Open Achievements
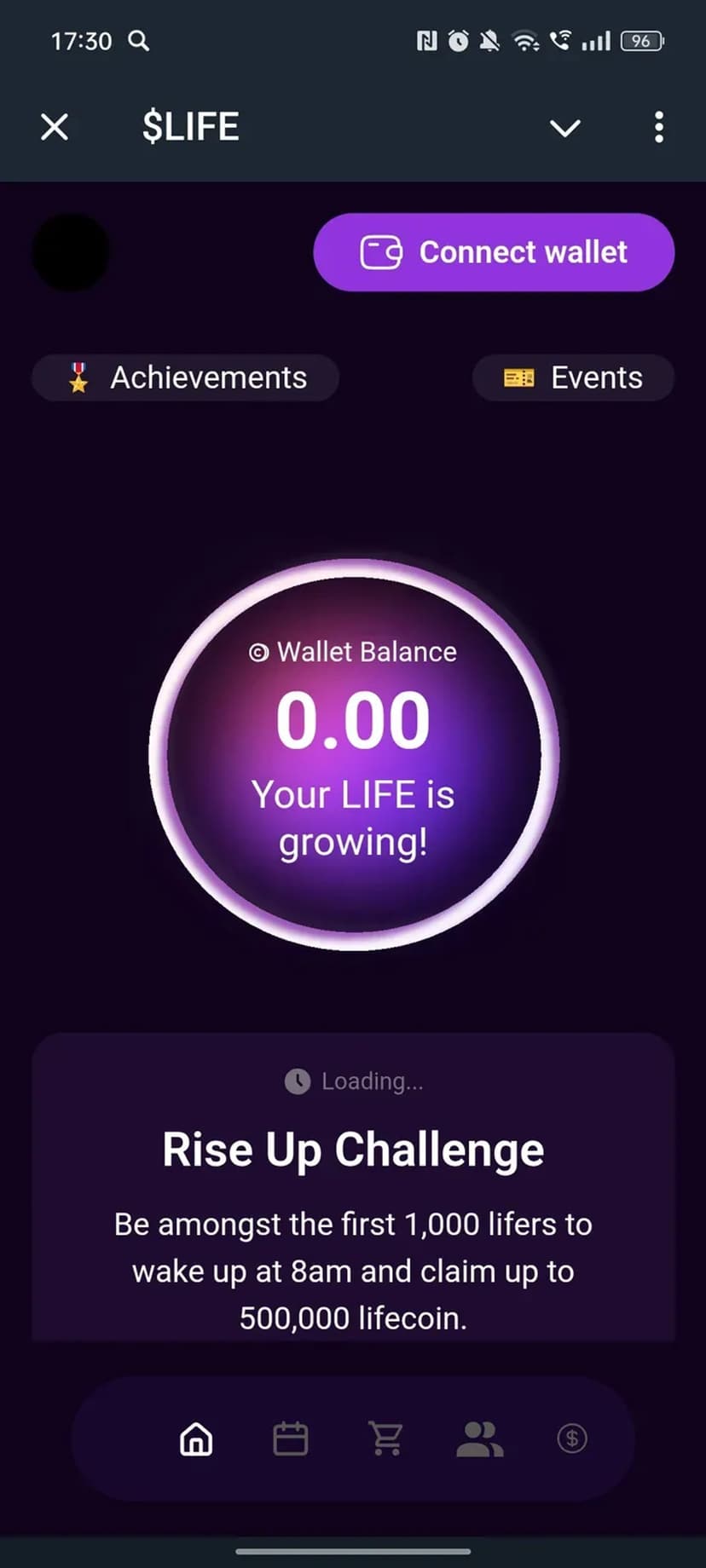This screenshot has width=706, height=1568. (x=186, y=378)
